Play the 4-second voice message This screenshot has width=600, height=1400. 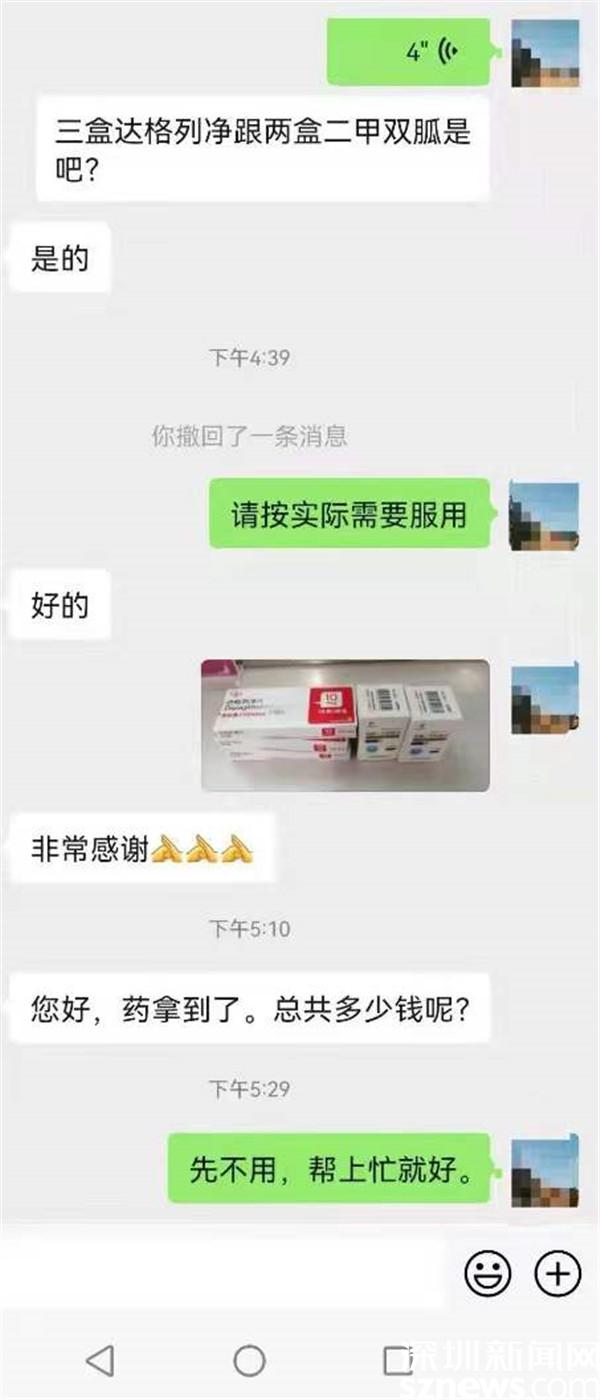coord(410,52)
